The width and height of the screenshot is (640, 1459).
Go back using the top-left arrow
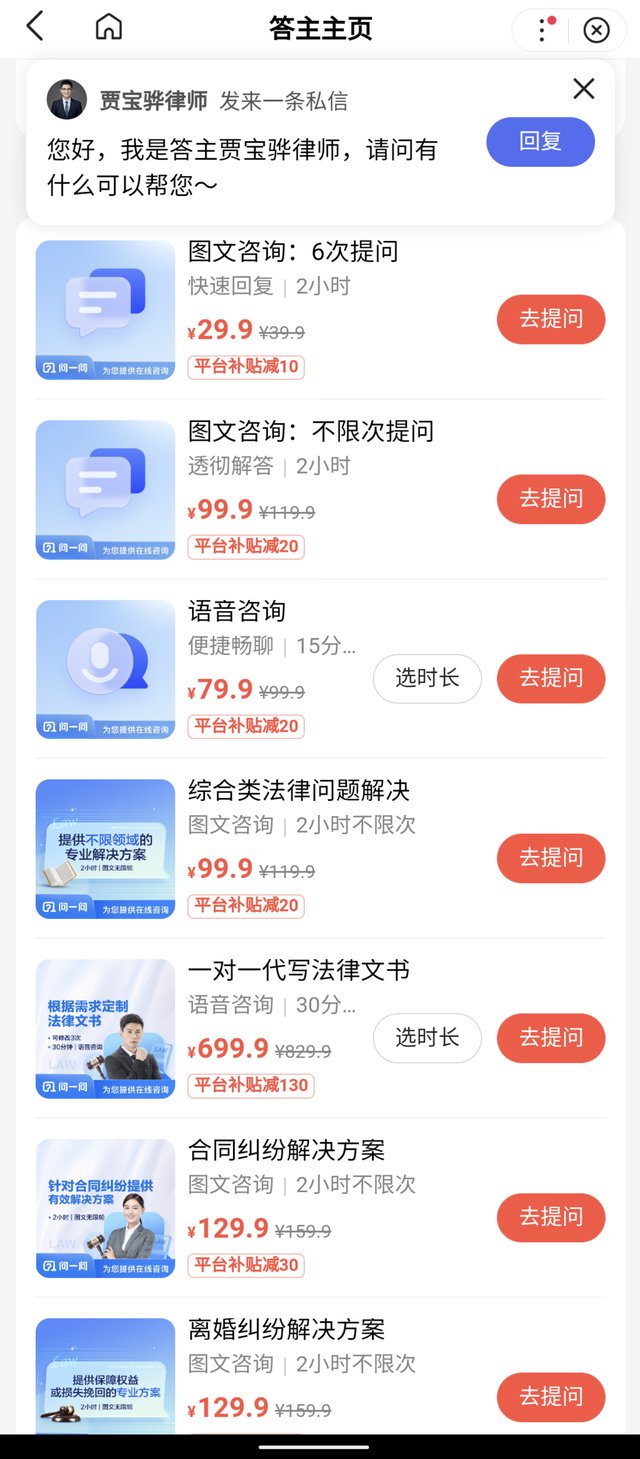point(35,27)
